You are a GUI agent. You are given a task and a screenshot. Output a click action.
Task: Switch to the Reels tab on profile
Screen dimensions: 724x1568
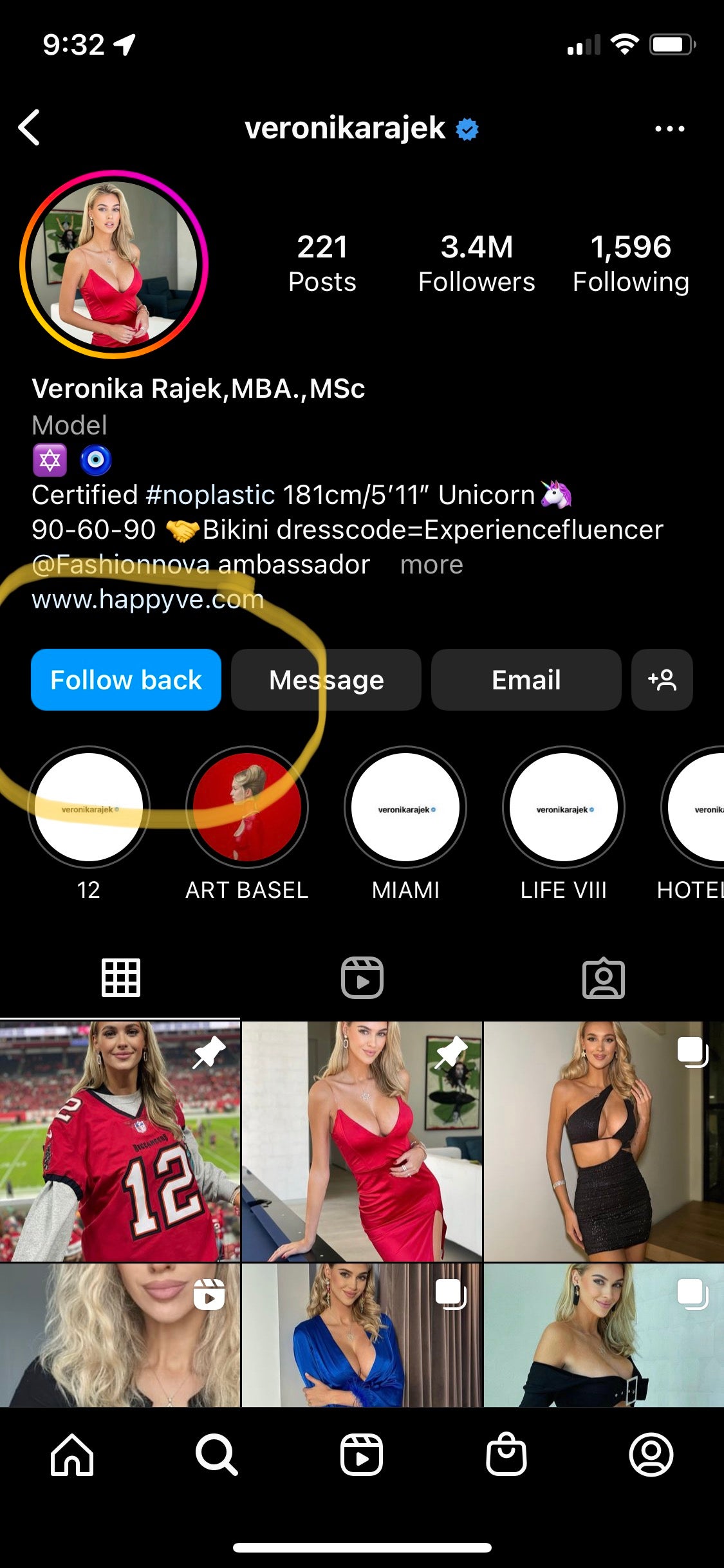pyautogui.click(x=362, y=978)
